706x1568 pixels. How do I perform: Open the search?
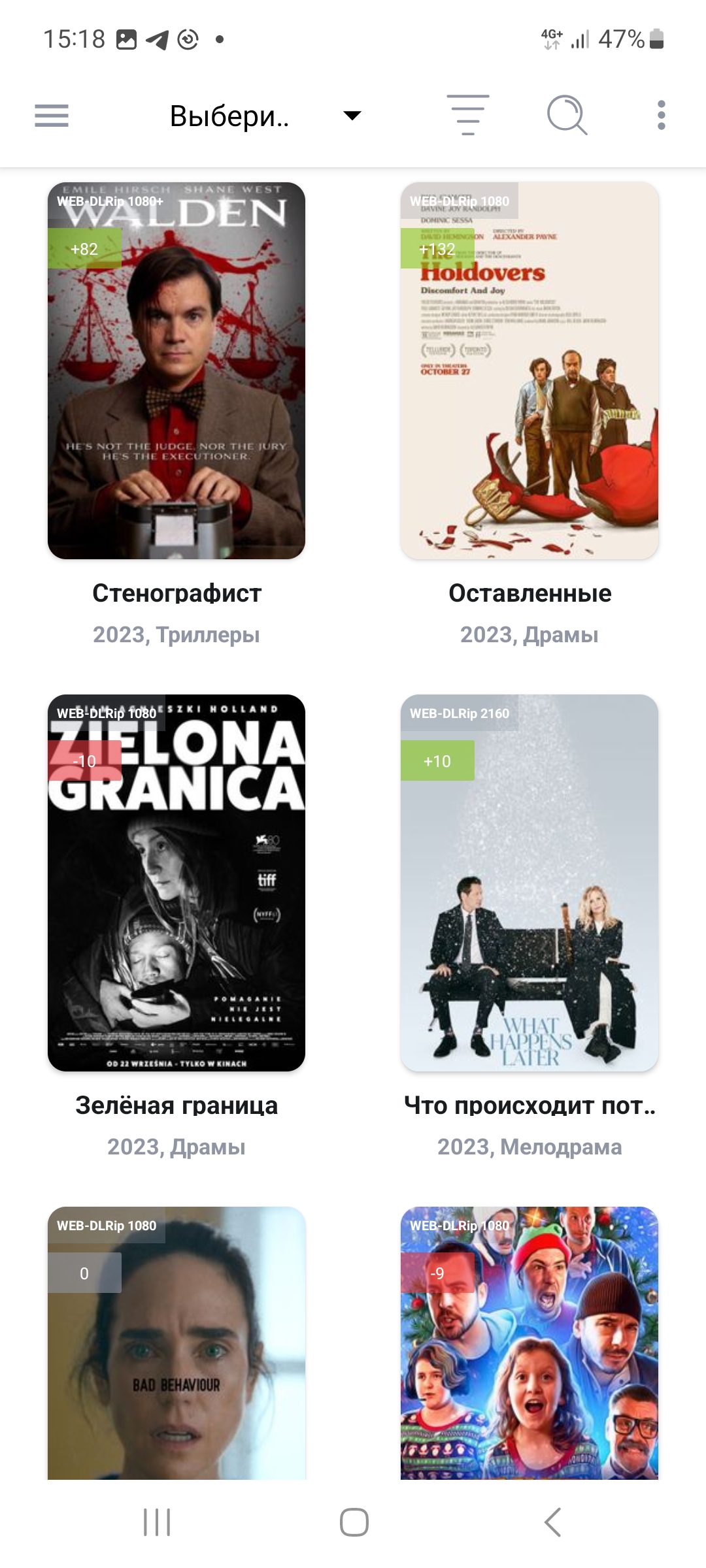567,116
